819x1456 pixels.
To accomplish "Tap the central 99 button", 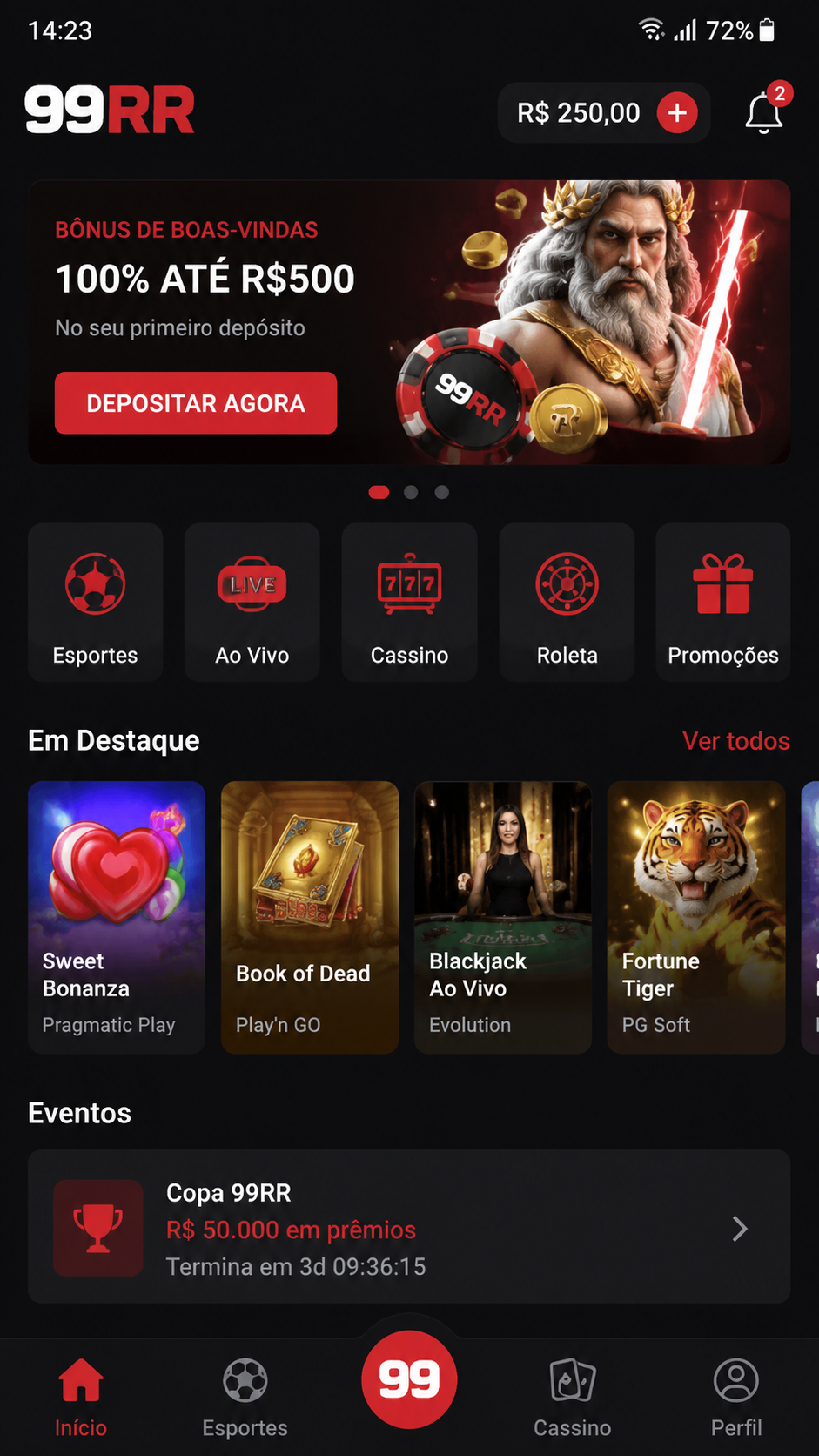I will tap(409, 1379).
